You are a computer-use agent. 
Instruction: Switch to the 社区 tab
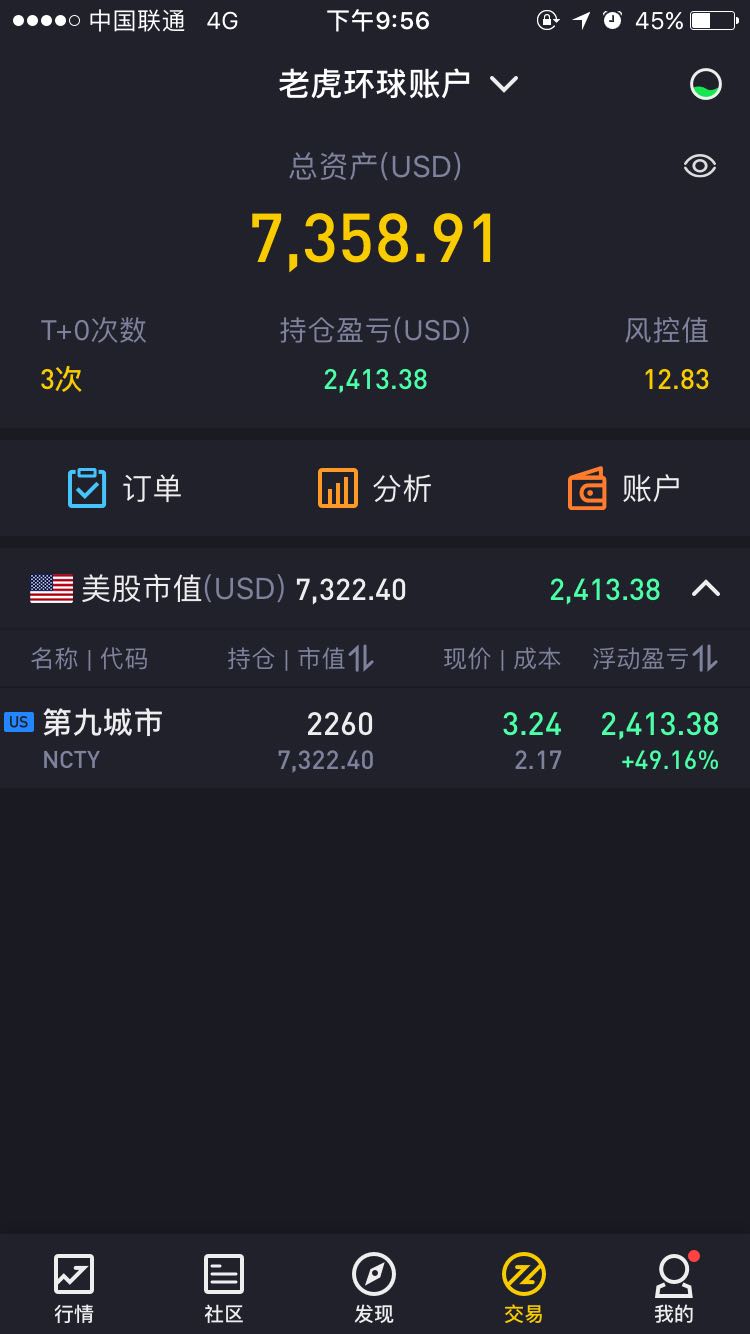[x=224, y=1288]
